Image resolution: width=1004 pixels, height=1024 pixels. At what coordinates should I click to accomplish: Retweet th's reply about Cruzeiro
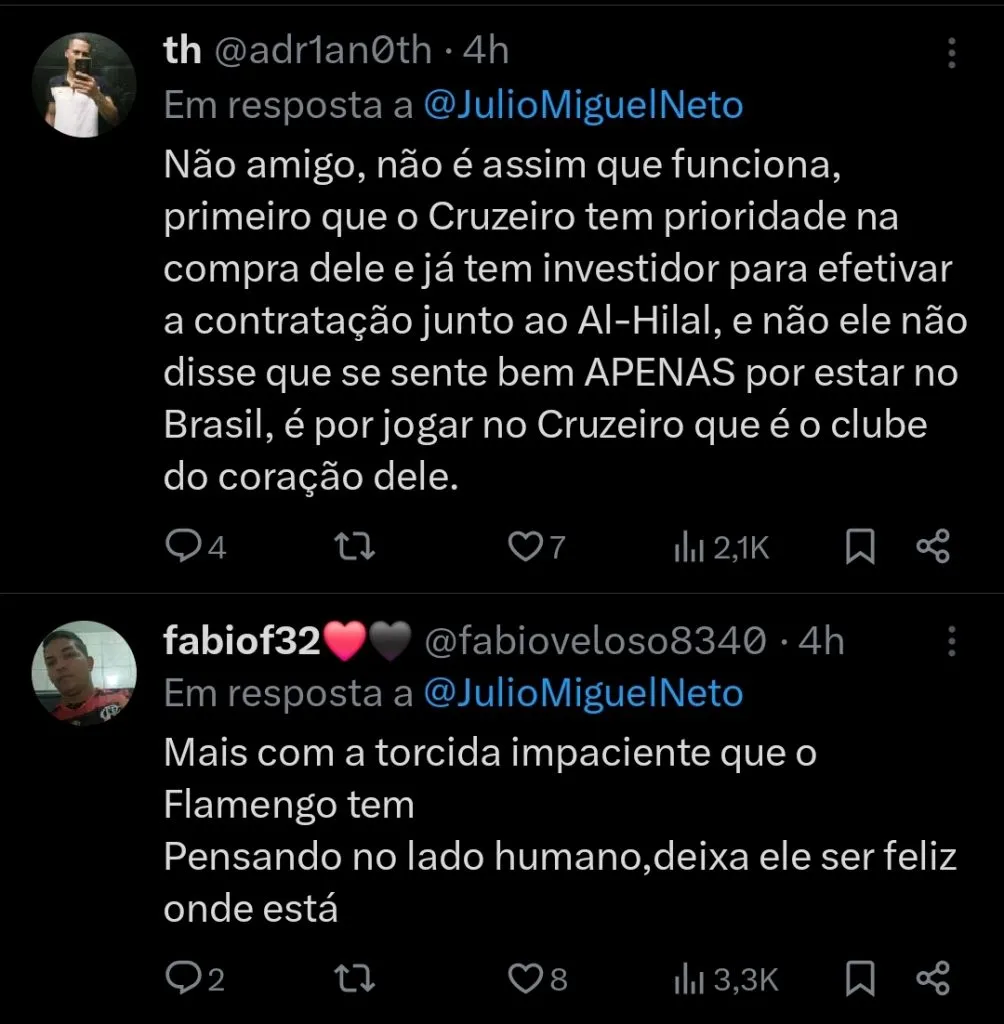coord(353,546)
